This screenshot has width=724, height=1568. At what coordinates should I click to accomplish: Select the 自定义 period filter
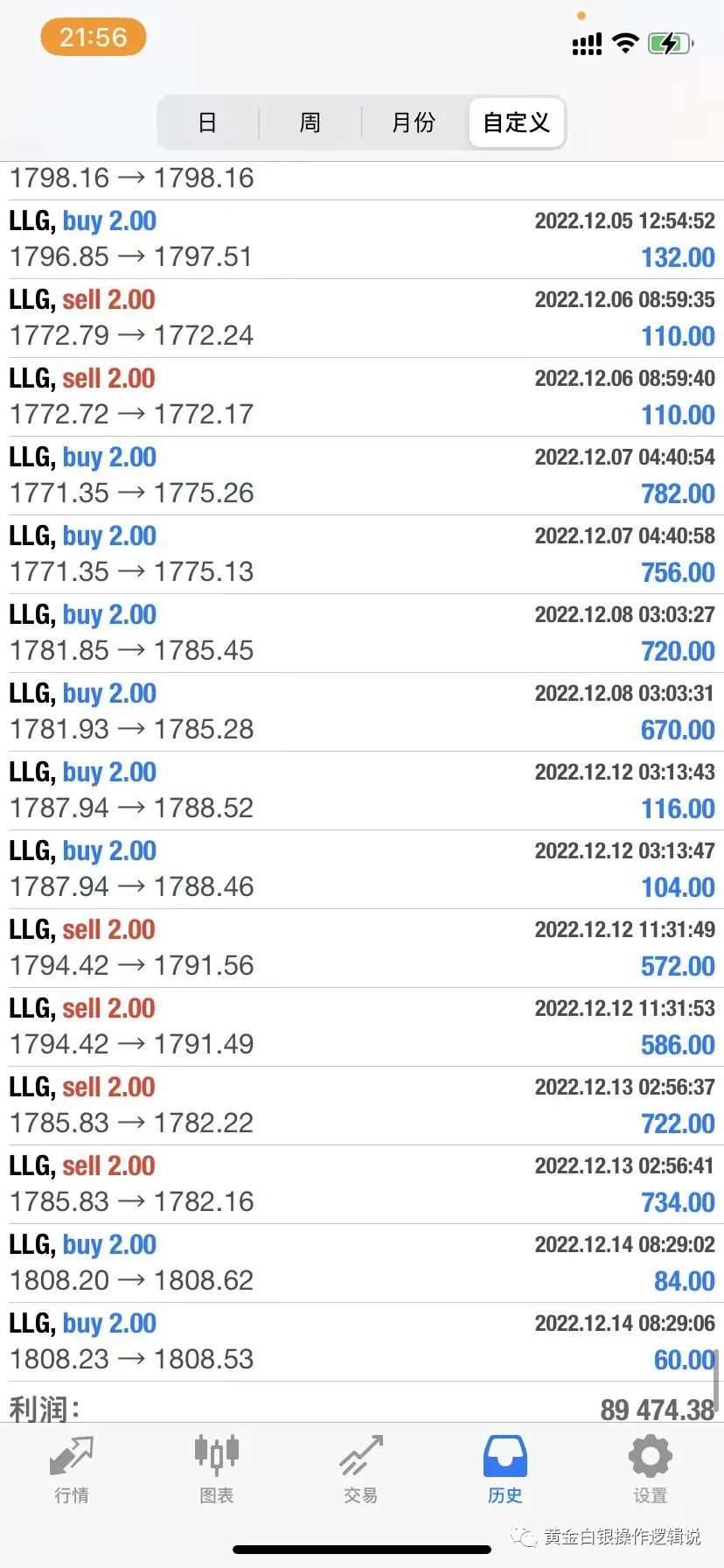(516, 122)
